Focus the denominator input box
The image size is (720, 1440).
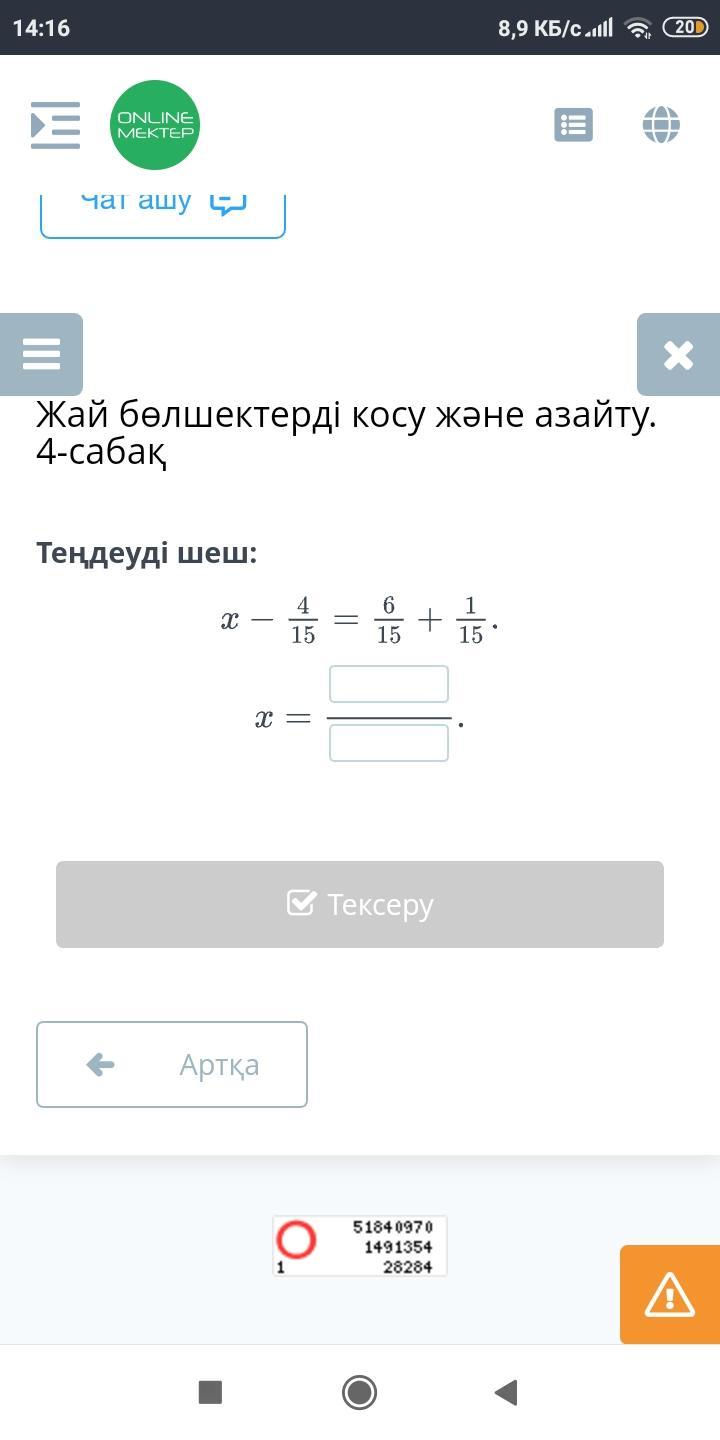tap(389, 743)
